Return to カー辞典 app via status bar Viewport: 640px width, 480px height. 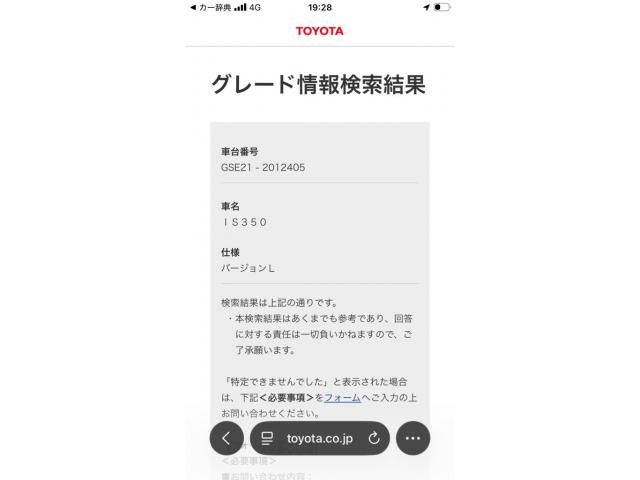pyautogui.click(x=211, y=7)
